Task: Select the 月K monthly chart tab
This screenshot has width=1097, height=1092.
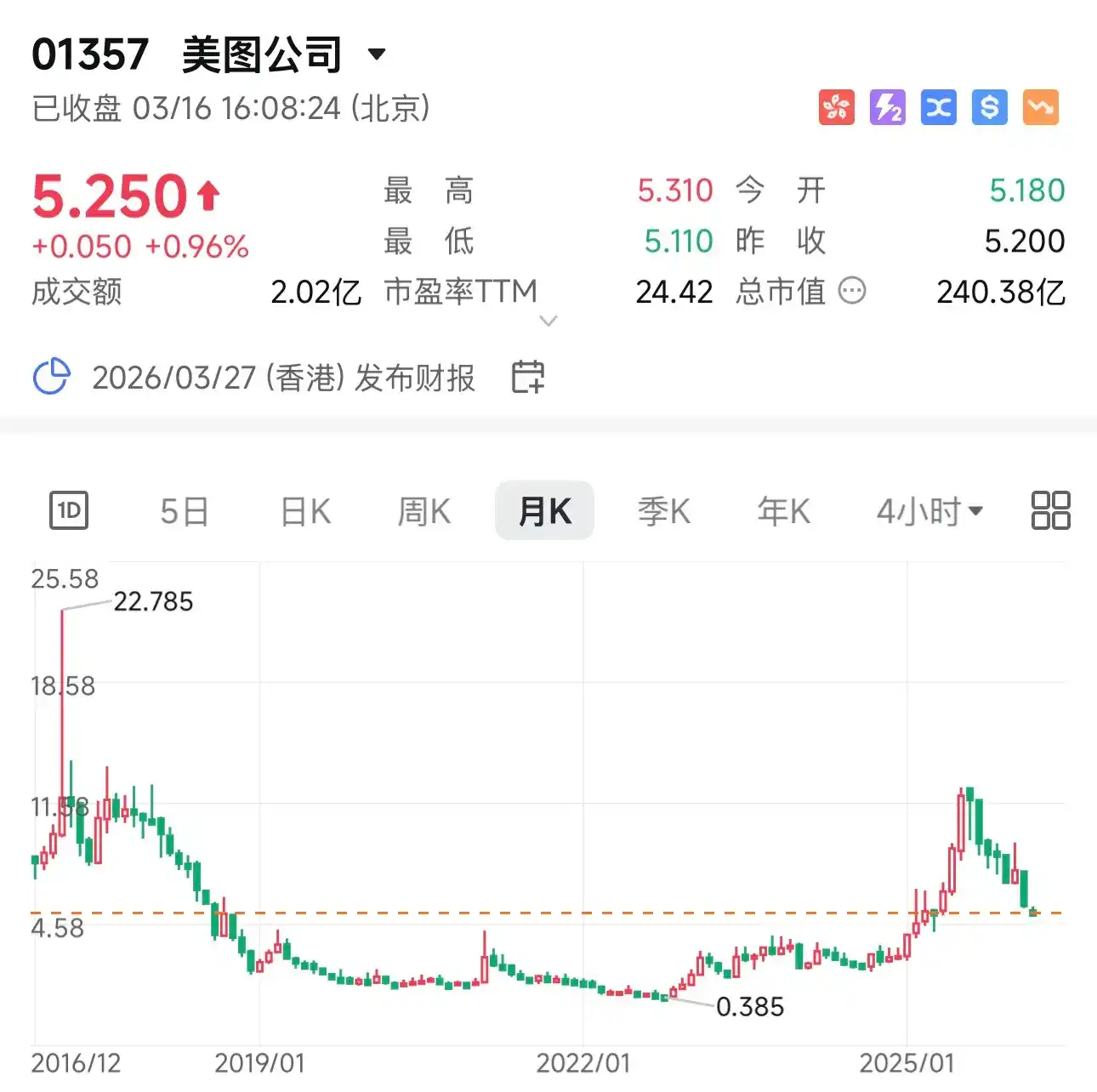Action: (x=544, y=511)
